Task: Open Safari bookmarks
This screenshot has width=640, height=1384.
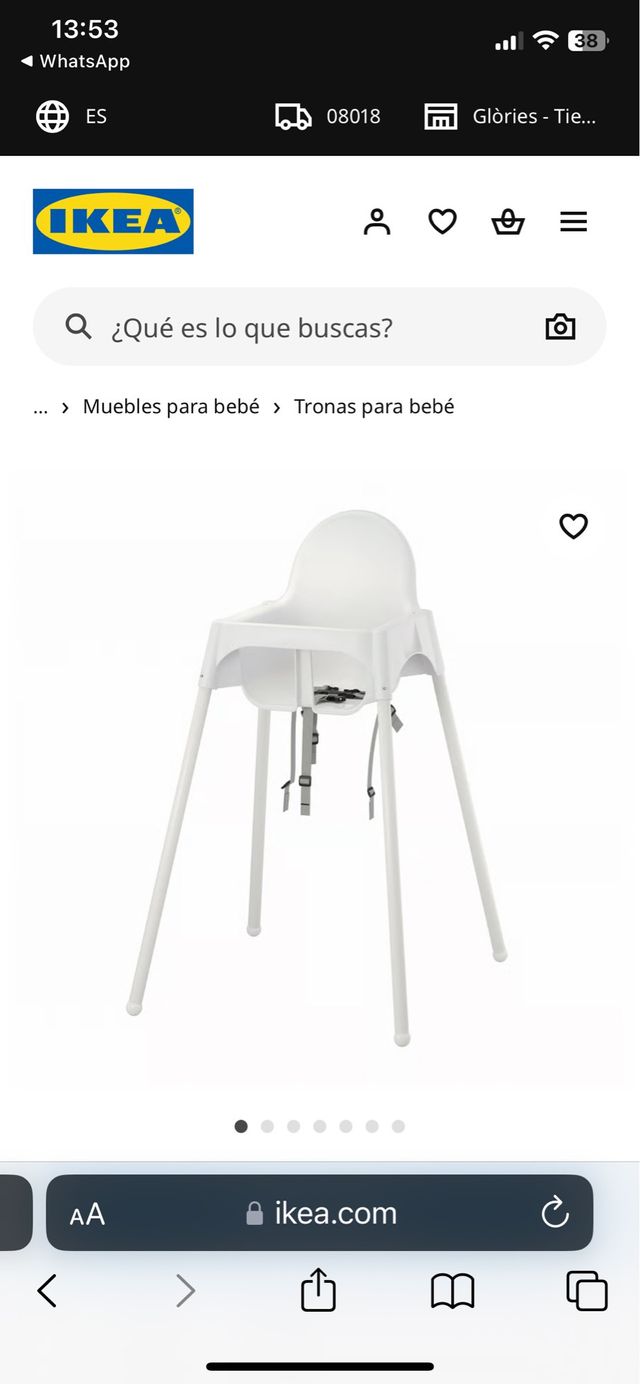Action: click(452, 1290)
